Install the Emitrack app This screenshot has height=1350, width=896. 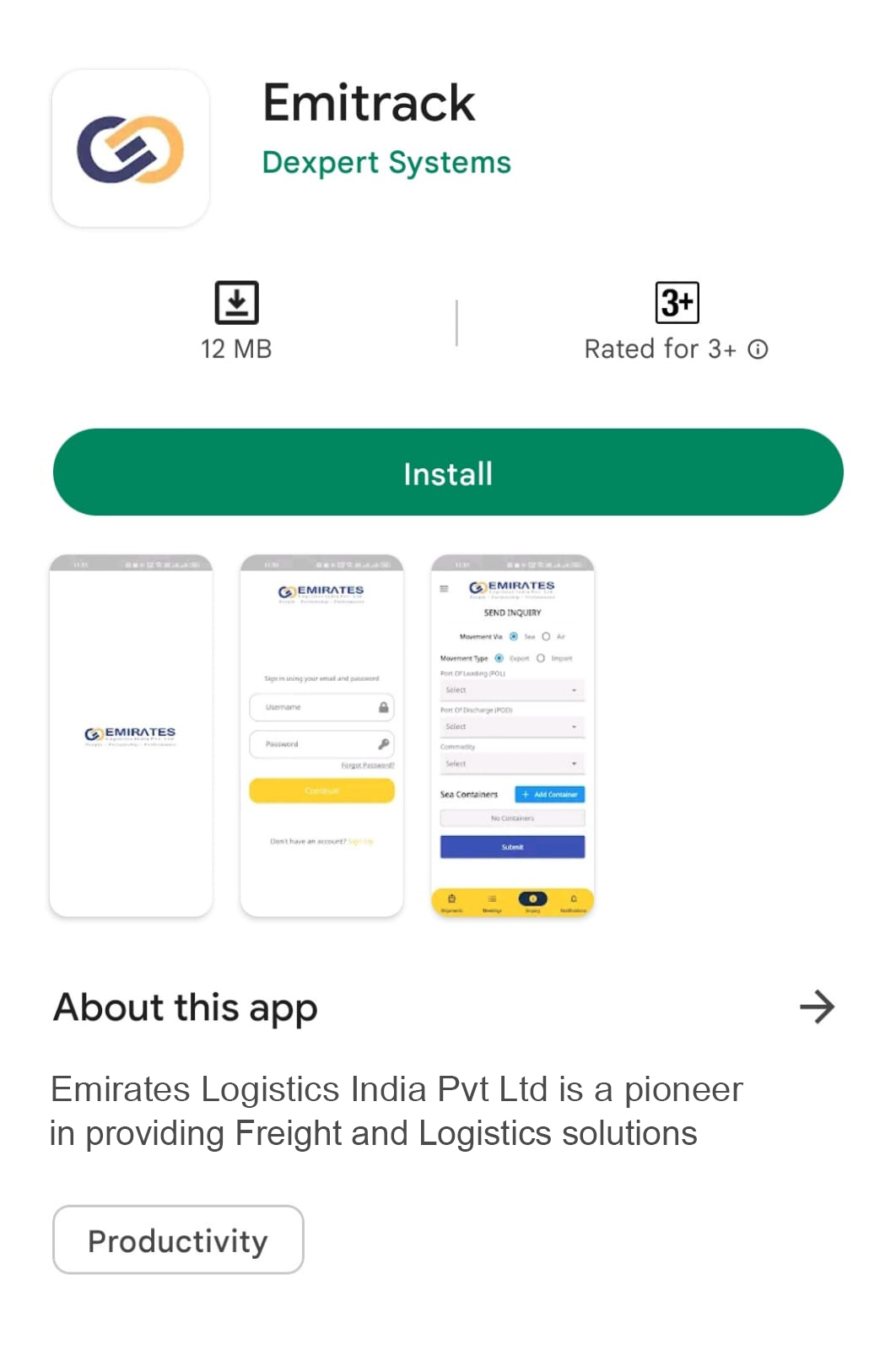pyautogui.click(x=448, y=472)
